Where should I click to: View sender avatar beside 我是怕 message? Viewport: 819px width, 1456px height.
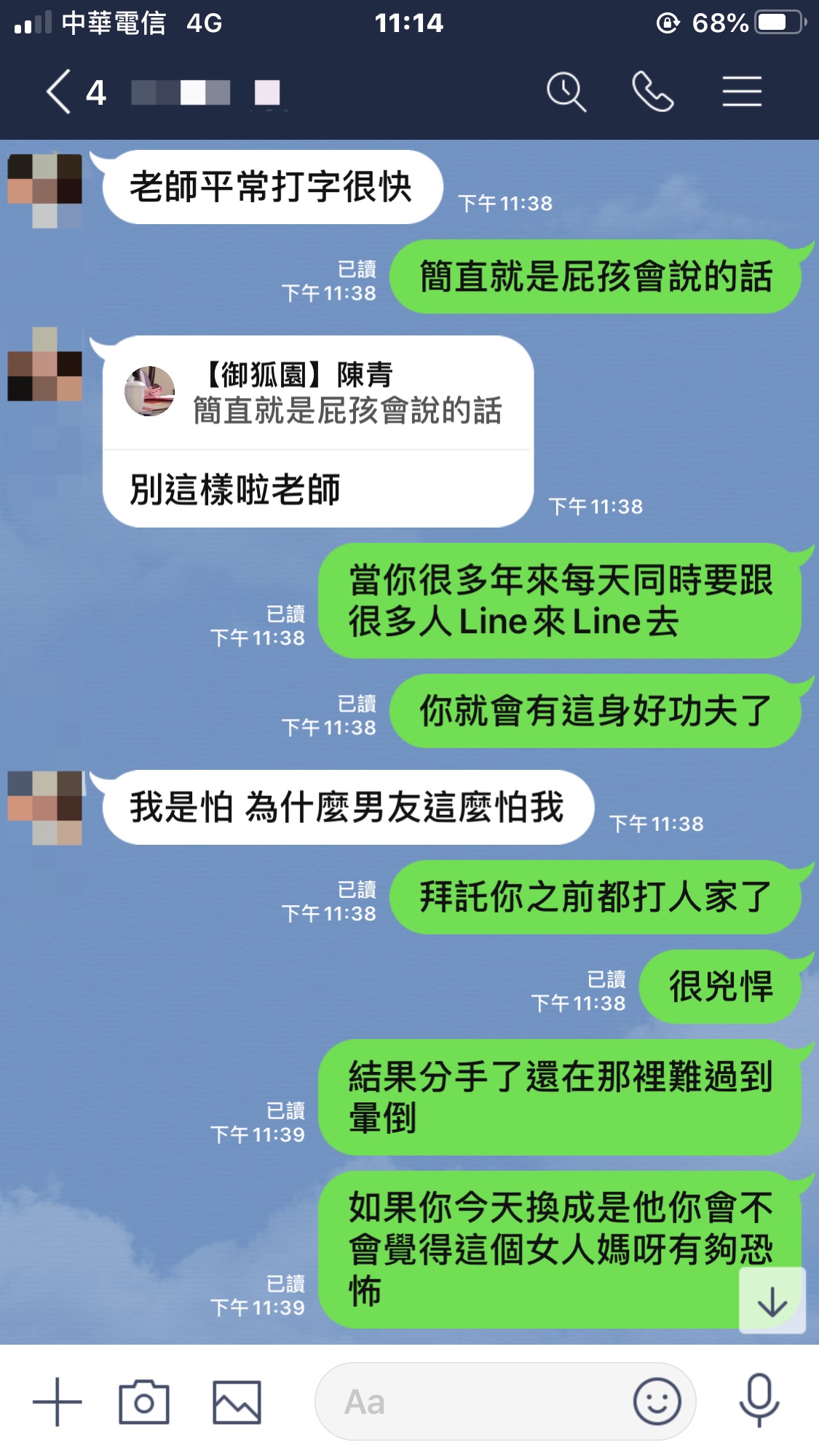click(44, 808)
